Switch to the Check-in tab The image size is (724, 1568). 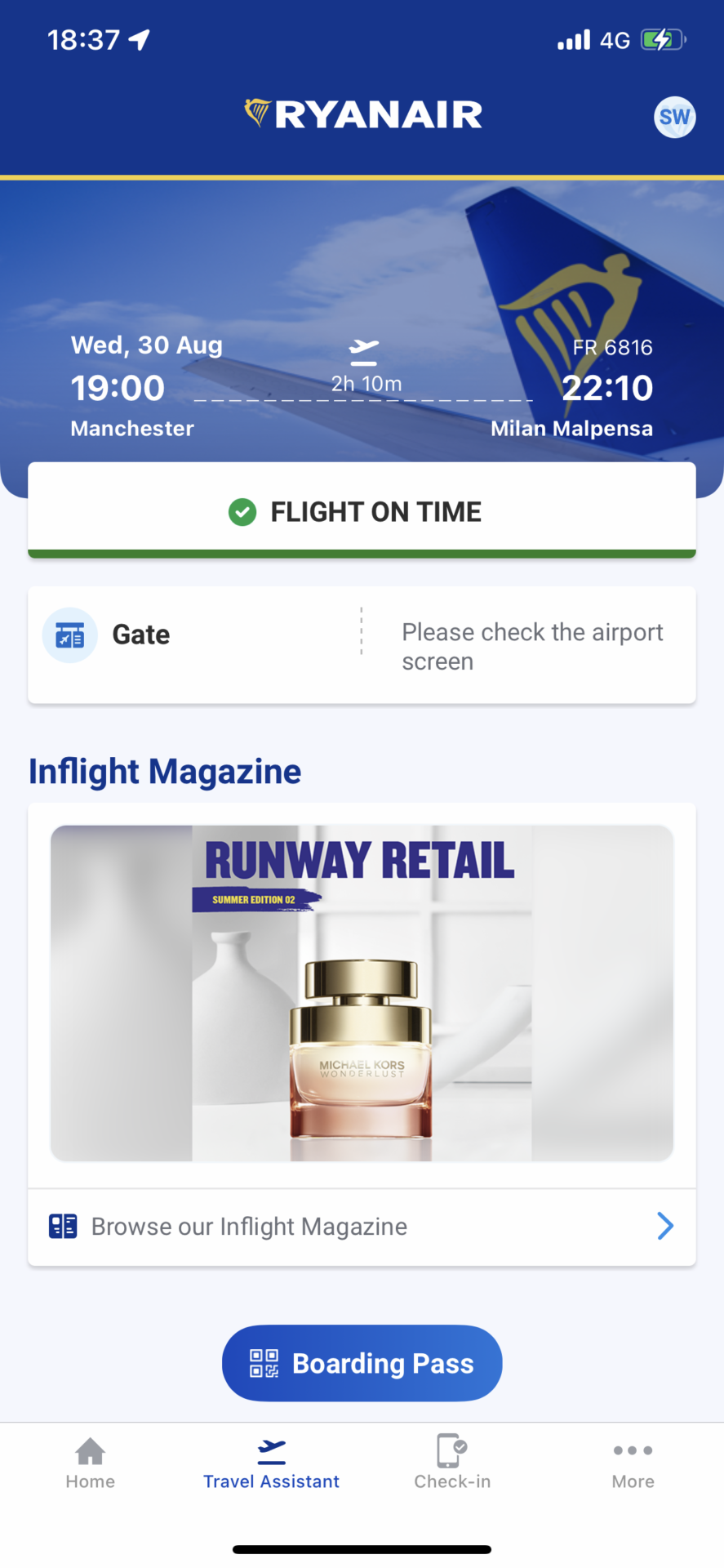(452, 1463)
